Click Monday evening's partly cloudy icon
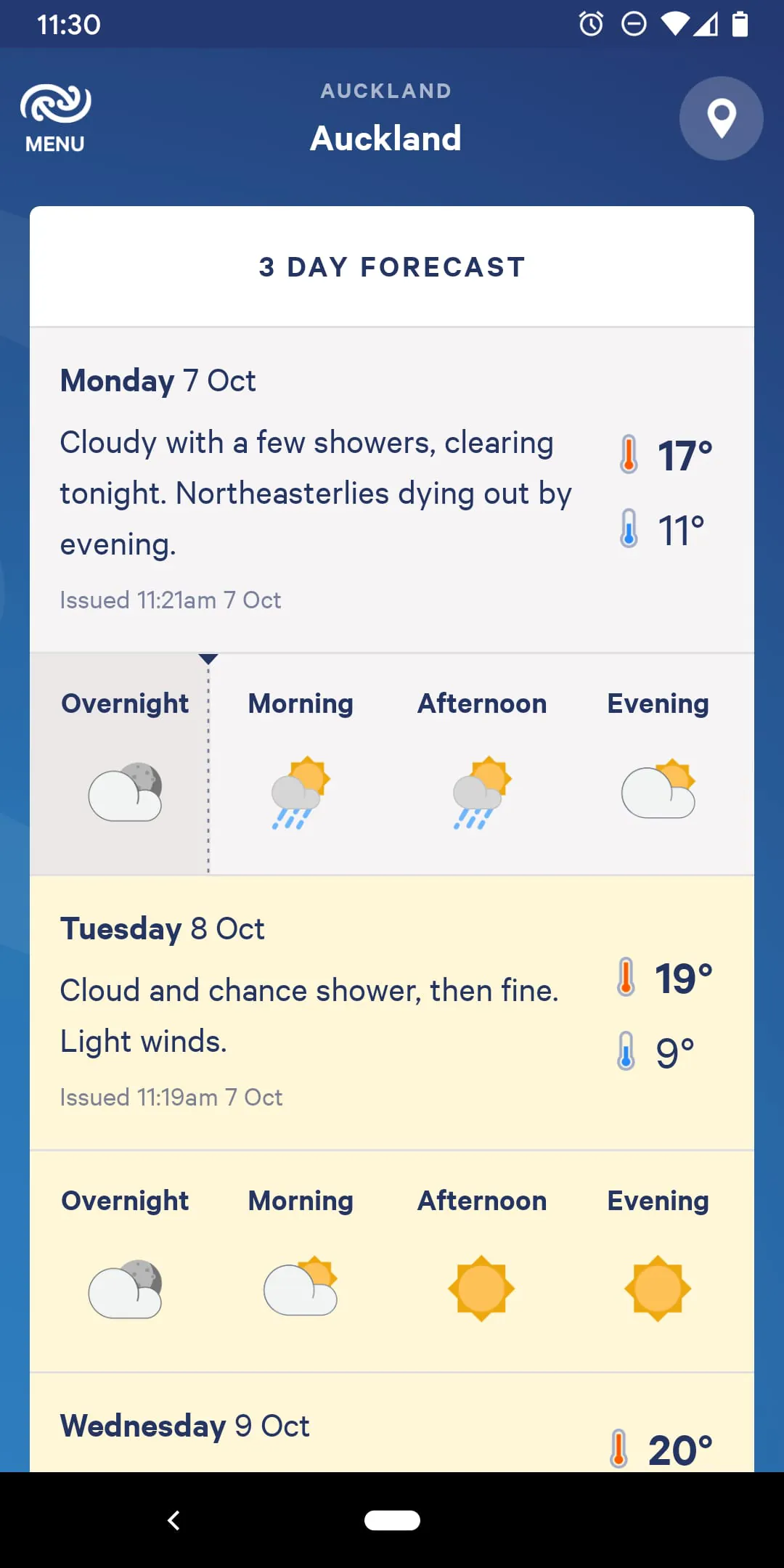 pyautogui.click(x=658, y=791)
